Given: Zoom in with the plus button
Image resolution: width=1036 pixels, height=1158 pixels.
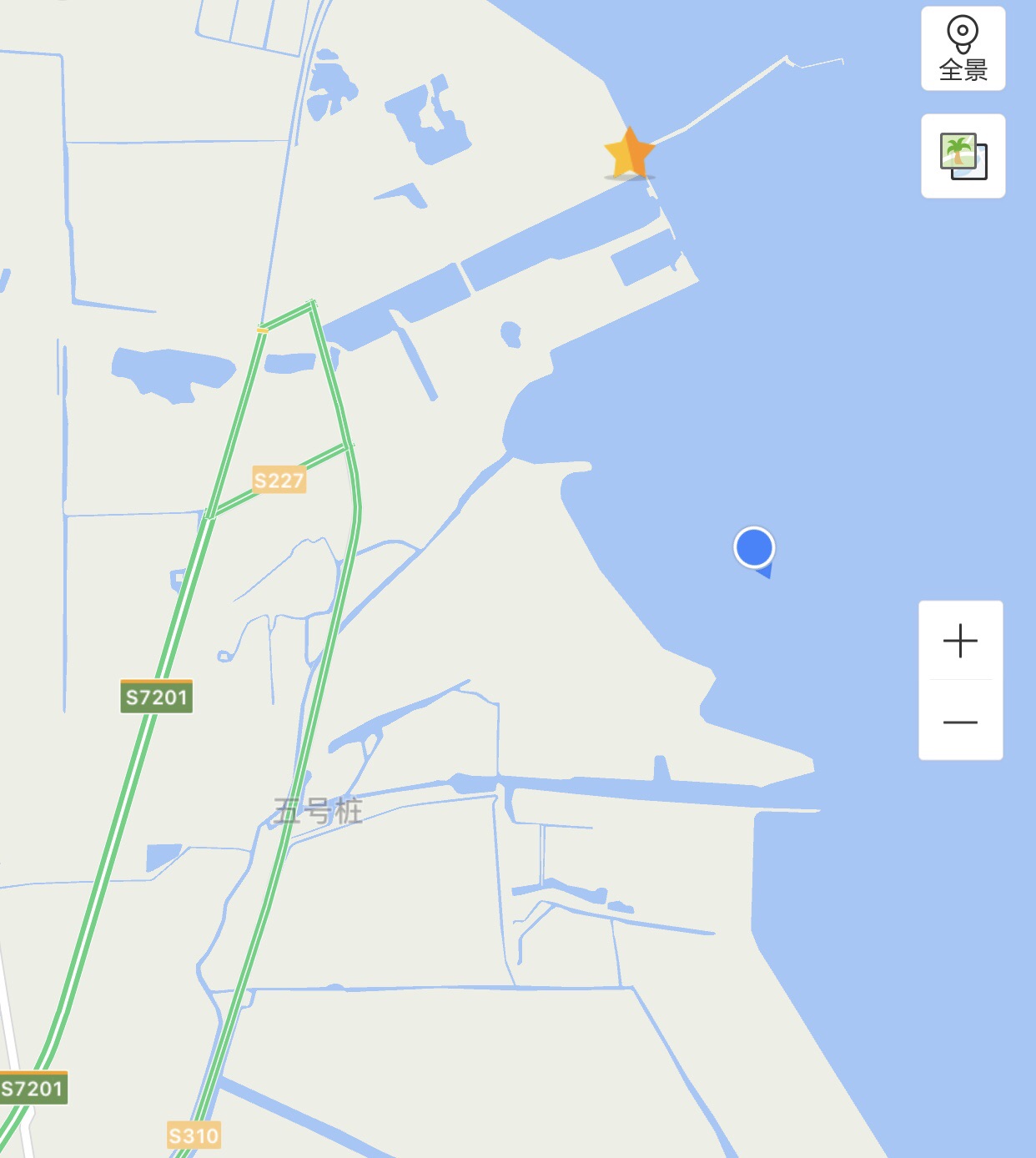Looking at the screenshot, I should 960,641.
